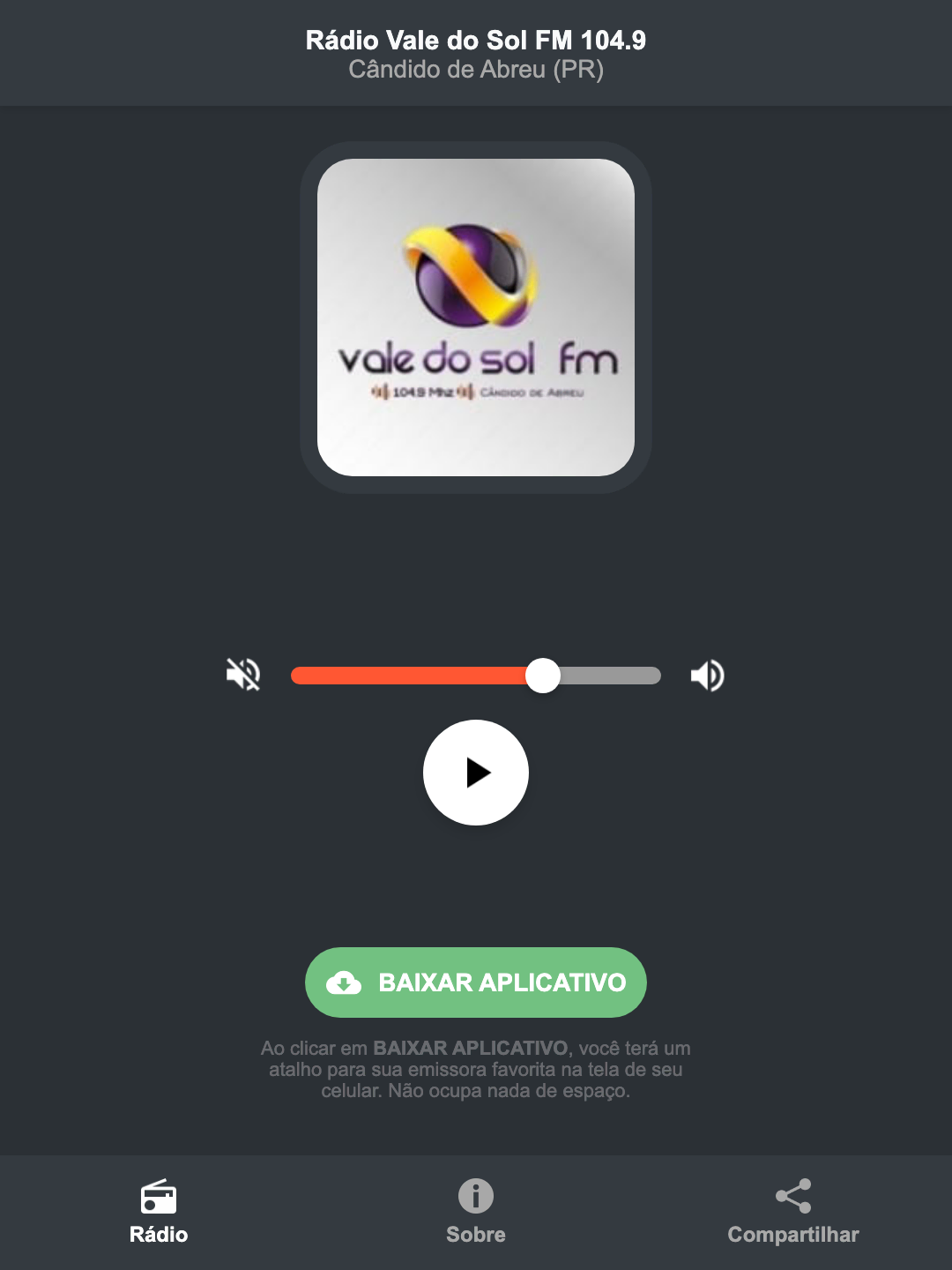The width and height of the screenshot is (952, 1270).
Task: Click the green download app button
Action: [x=475, y=982]
